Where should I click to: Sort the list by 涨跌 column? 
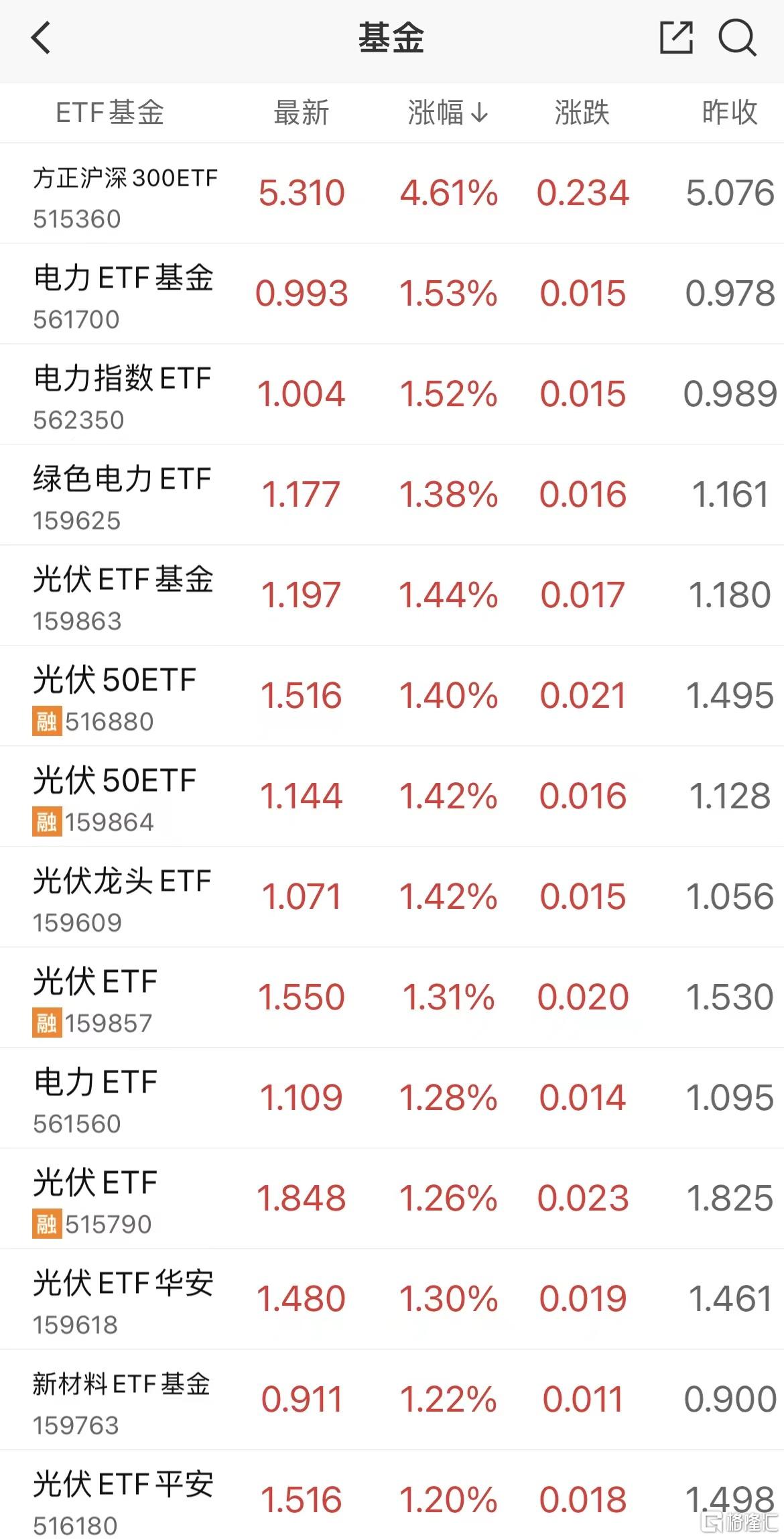[582, 113]
